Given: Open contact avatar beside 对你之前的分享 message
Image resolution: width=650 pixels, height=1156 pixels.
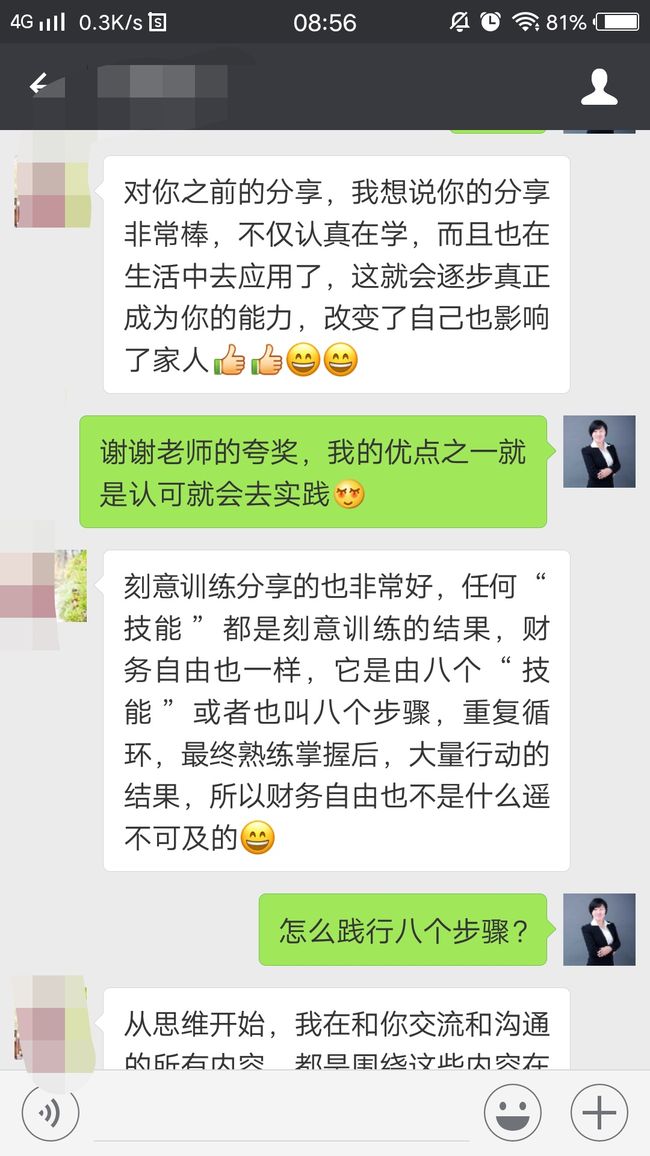Looking at the screenshot, I should point(50,192).
